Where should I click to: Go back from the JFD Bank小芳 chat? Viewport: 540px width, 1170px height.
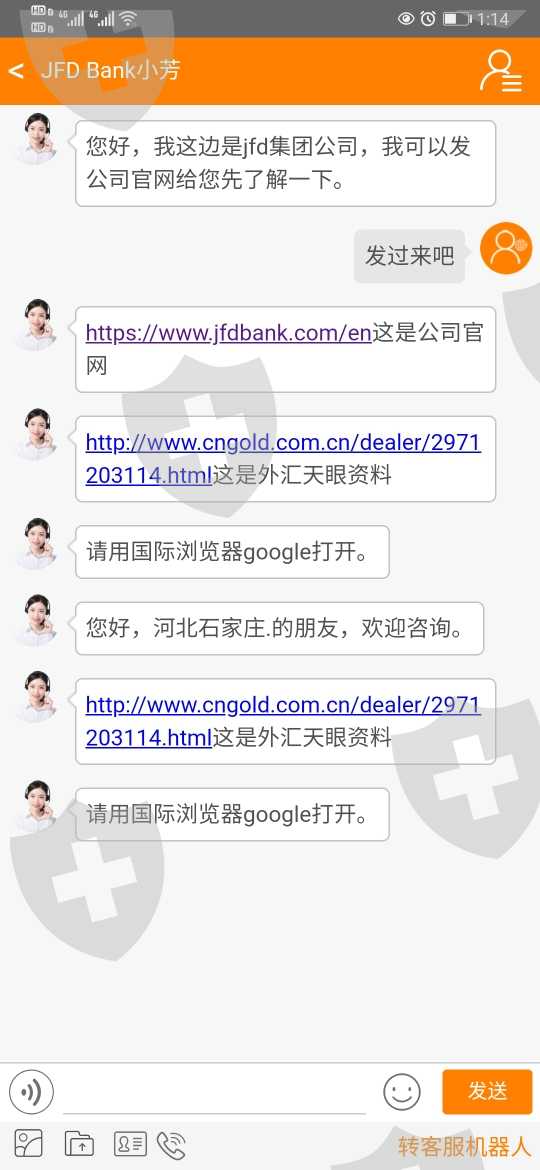[x=16, y=71]
